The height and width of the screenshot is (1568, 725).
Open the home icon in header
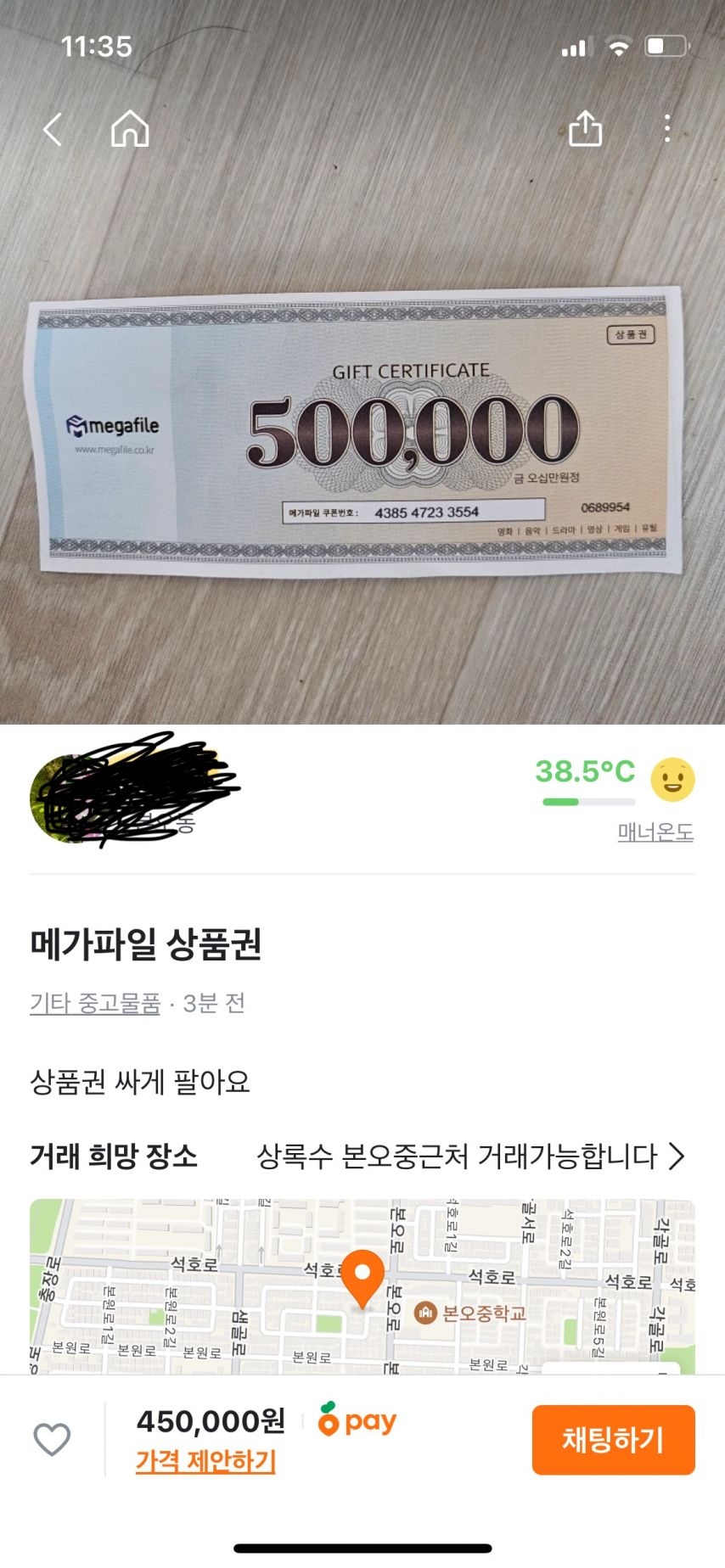click(x=130, y=130)
